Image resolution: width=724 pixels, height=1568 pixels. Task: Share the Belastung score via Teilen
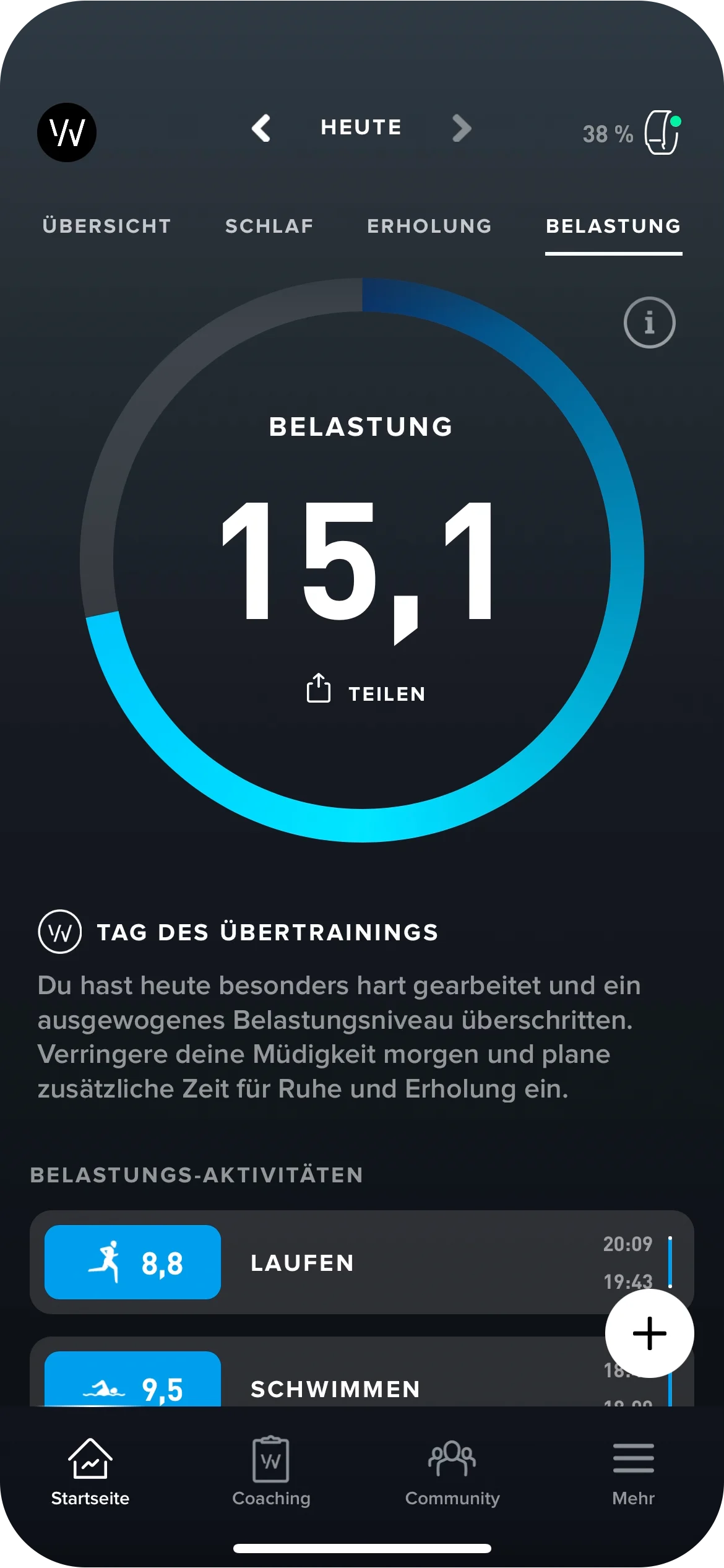(366, 693)
